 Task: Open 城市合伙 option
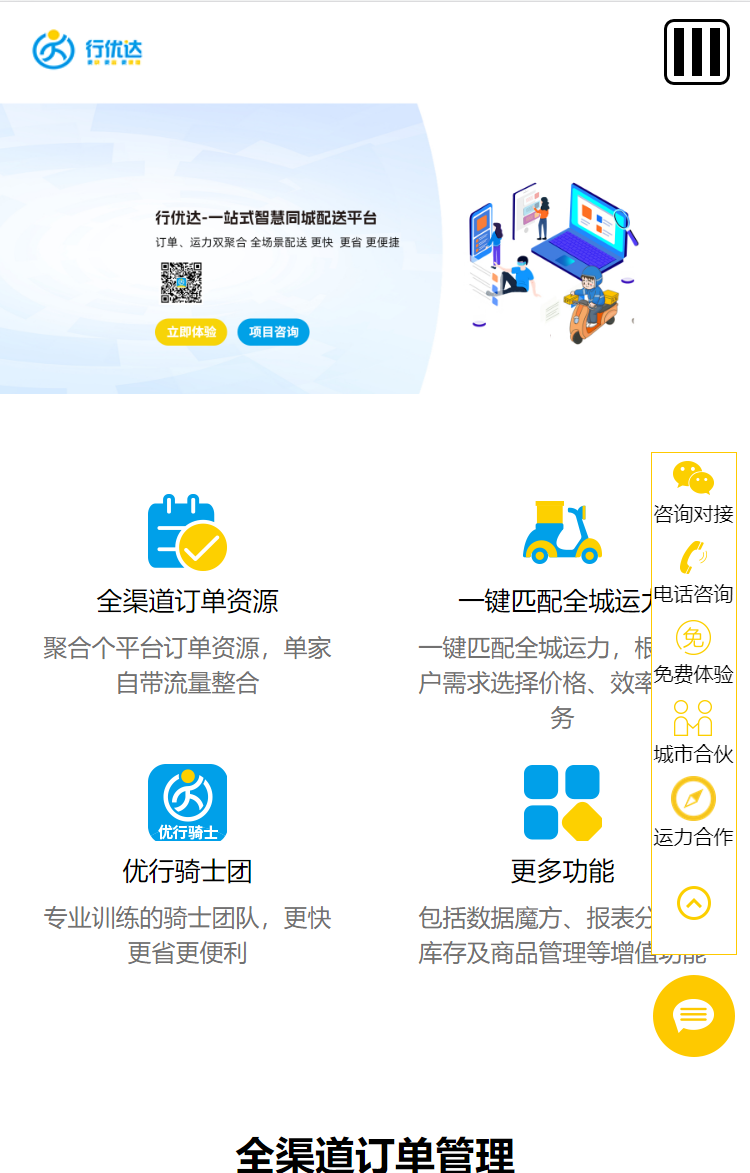coord(693,733)
